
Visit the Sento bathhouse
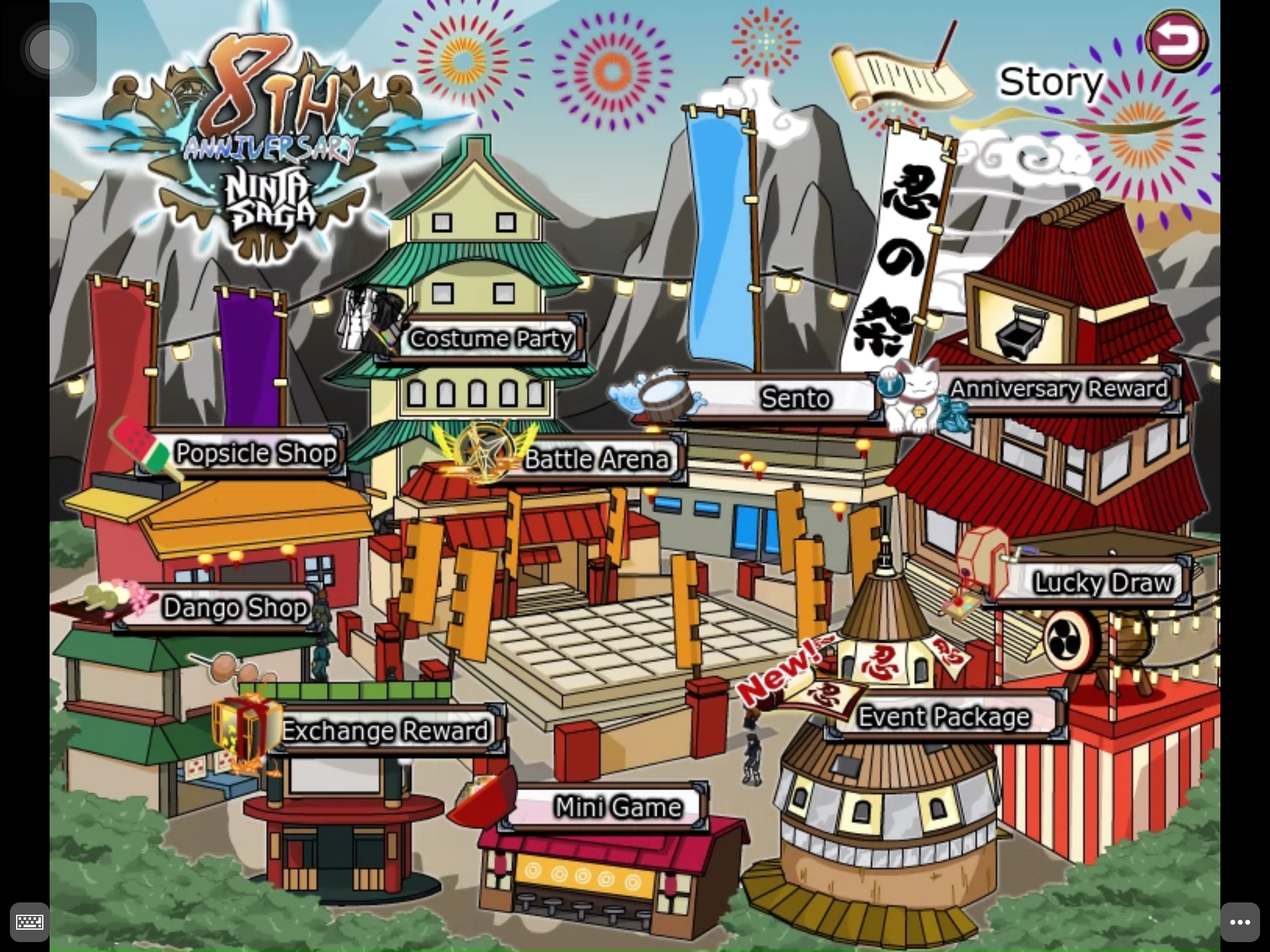(794, 398)
